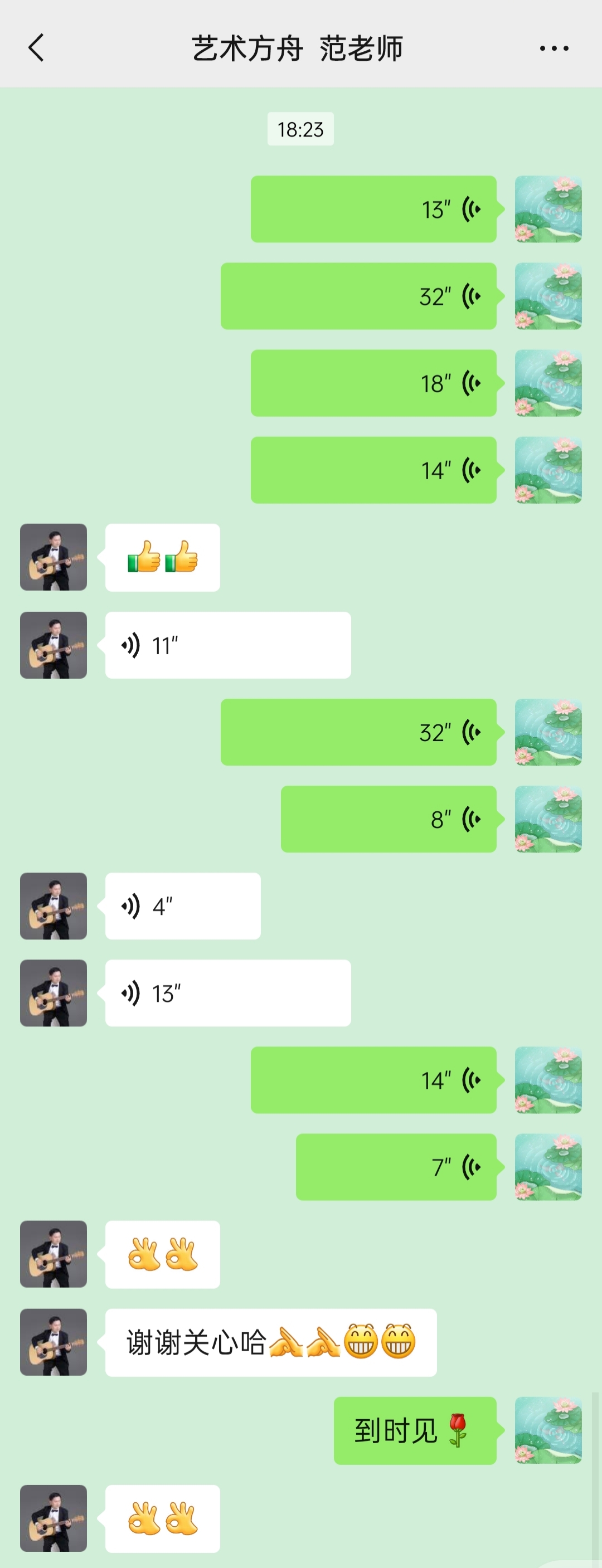Image resolution: width=602 pixels, height=1568 pixels.
Task: Play the sent 13-second voice message
Action: click(373, 210)
